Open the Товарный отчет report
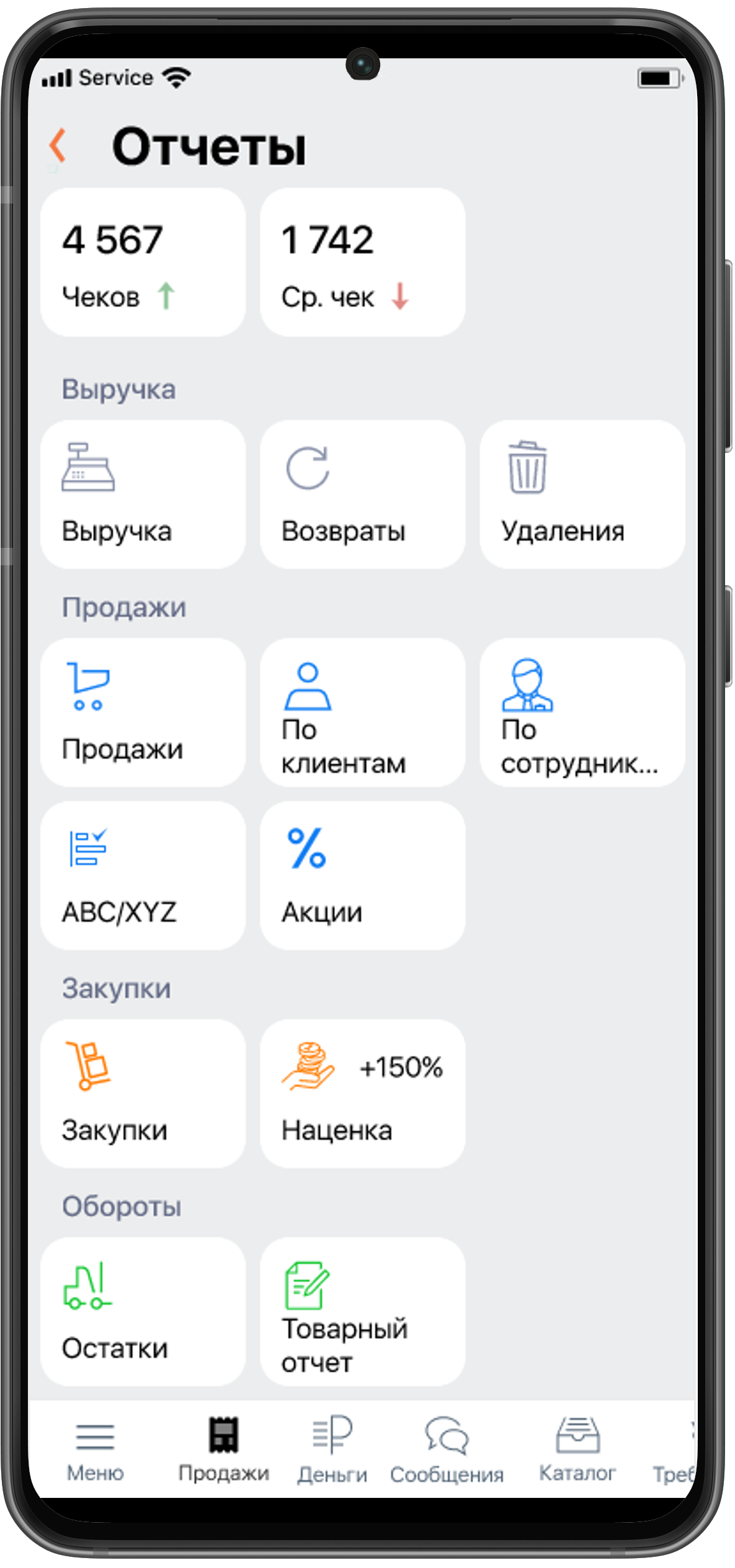Screen dimensions: 735x1568 coord(362,1311)
